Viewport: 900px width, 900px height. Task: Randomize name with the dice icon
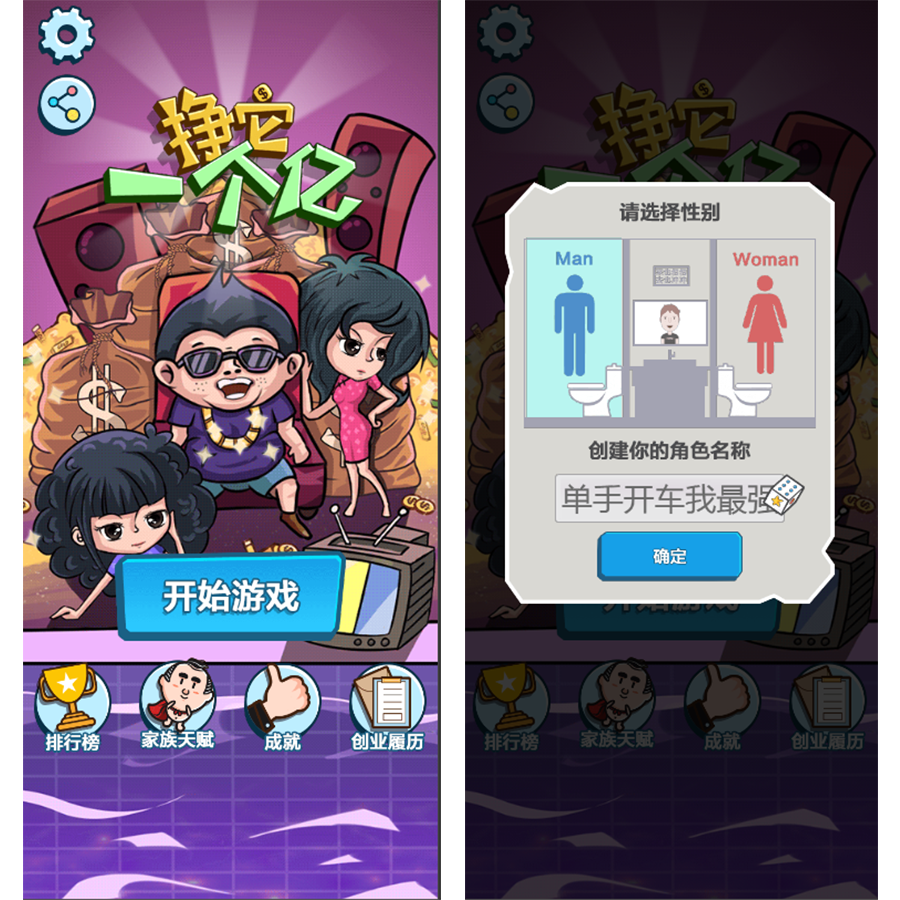785,497
